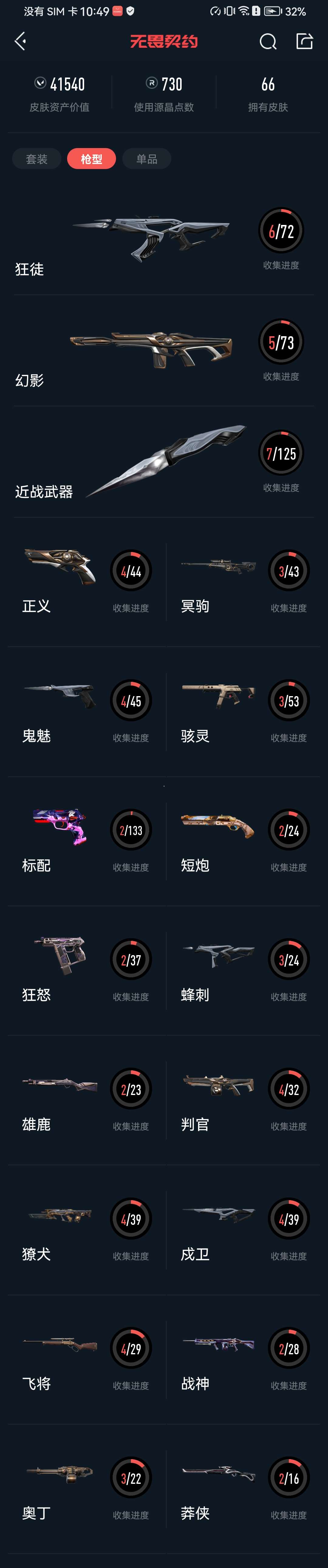View 戍卫 rifle skin collection
The image size is (328, 1568).
pos(243,1230)
